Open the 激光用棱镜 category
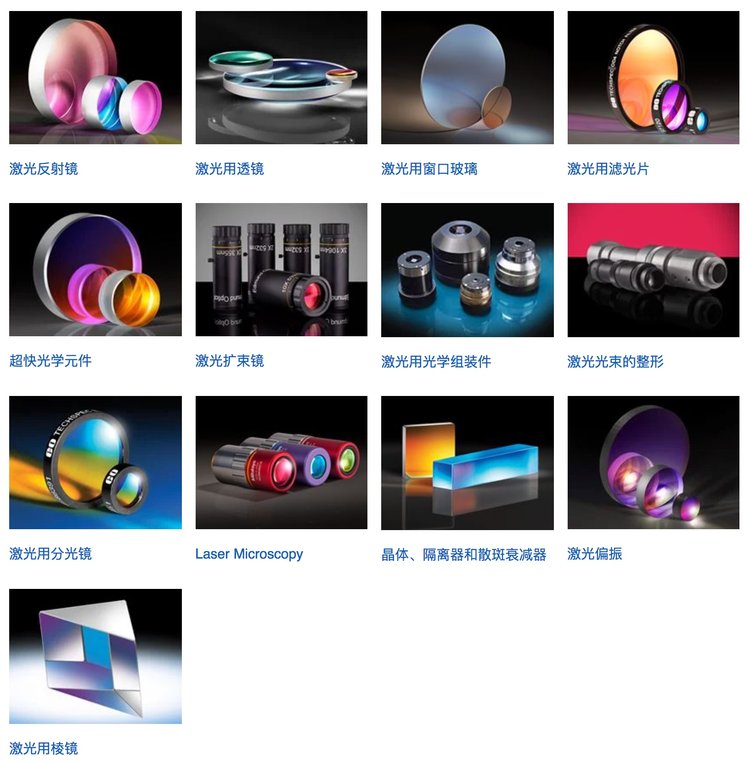This screenshot has width=750, height=763. pos(43,747)
